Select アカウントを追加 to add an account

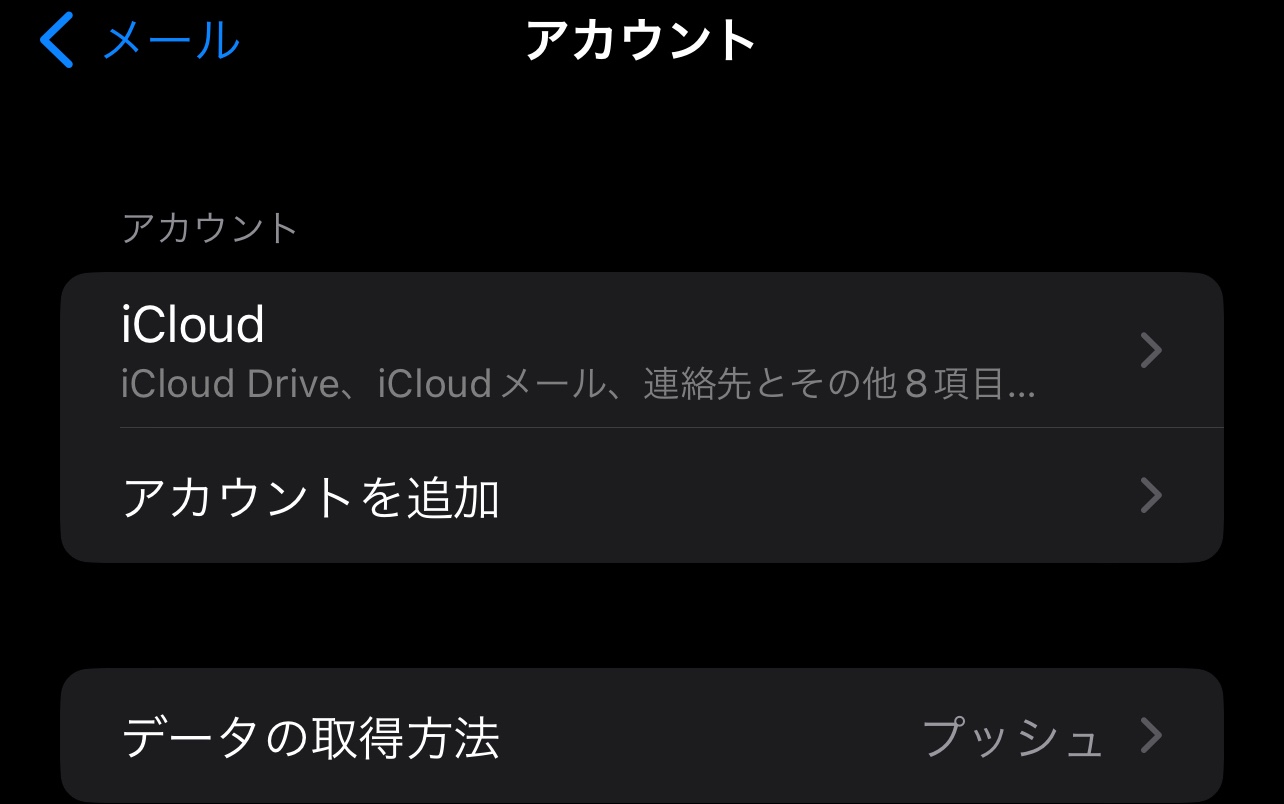pos(640,496)
